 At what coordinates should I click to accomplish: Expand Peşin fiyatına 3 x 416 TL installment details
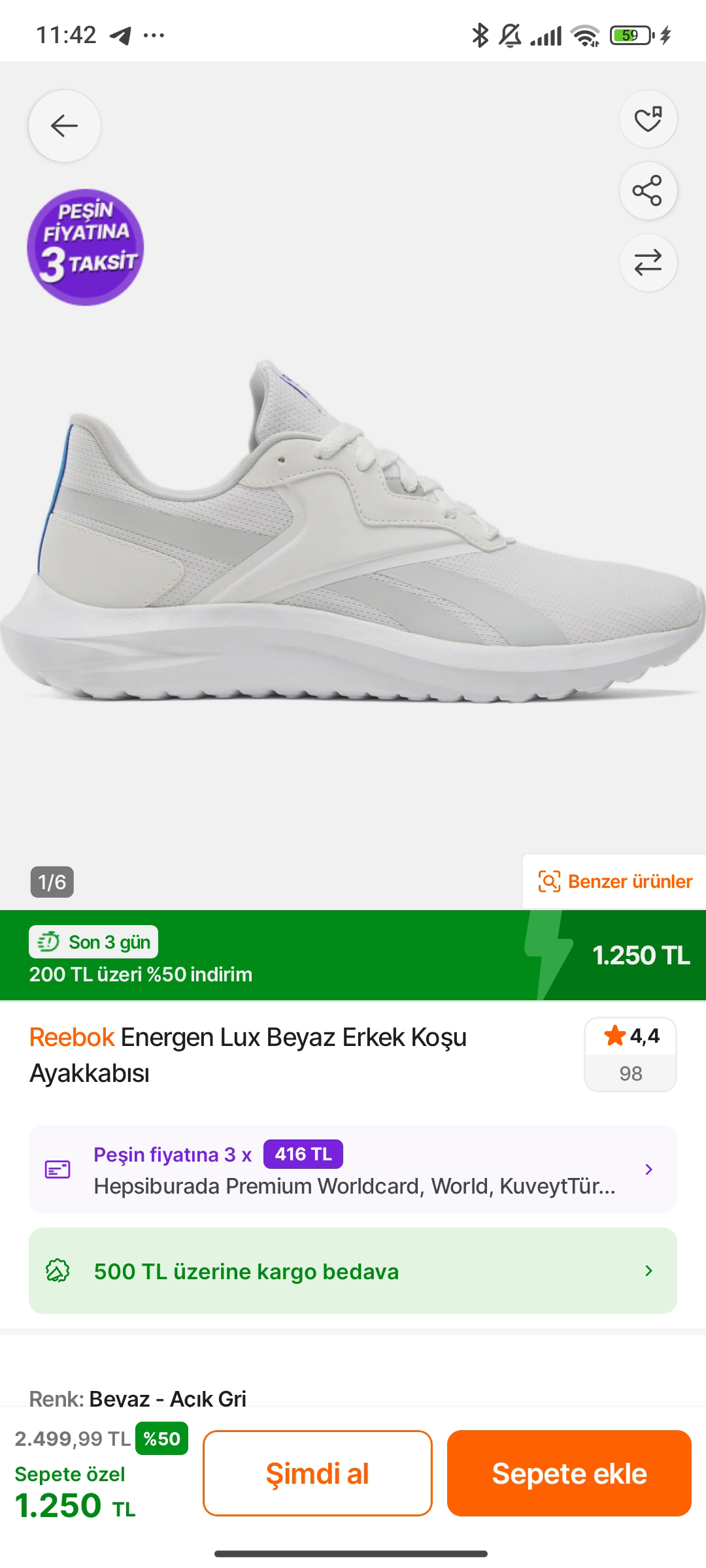pos(353,1169)
